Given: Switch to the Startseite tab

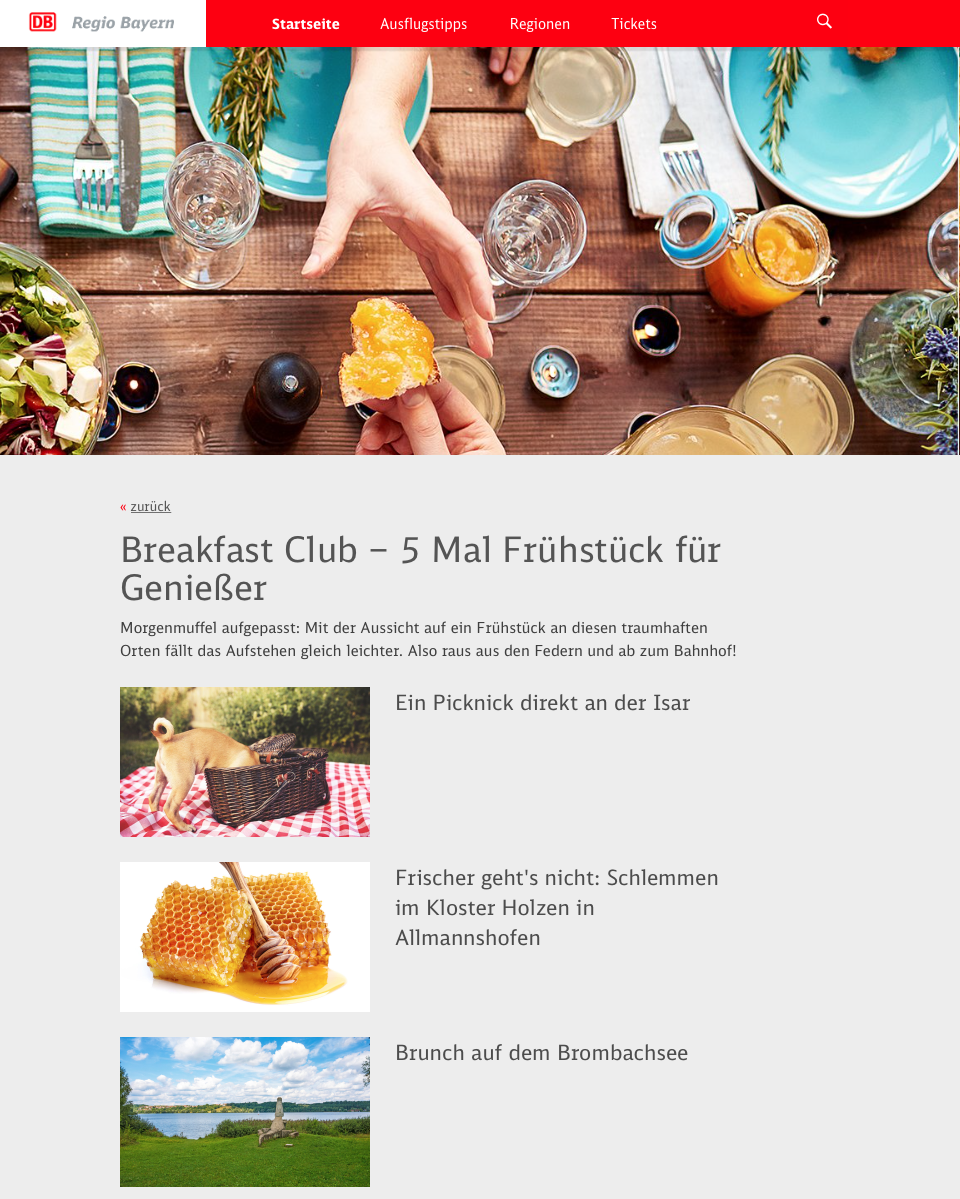Looking at the screenshot, I should pos(305,24).
